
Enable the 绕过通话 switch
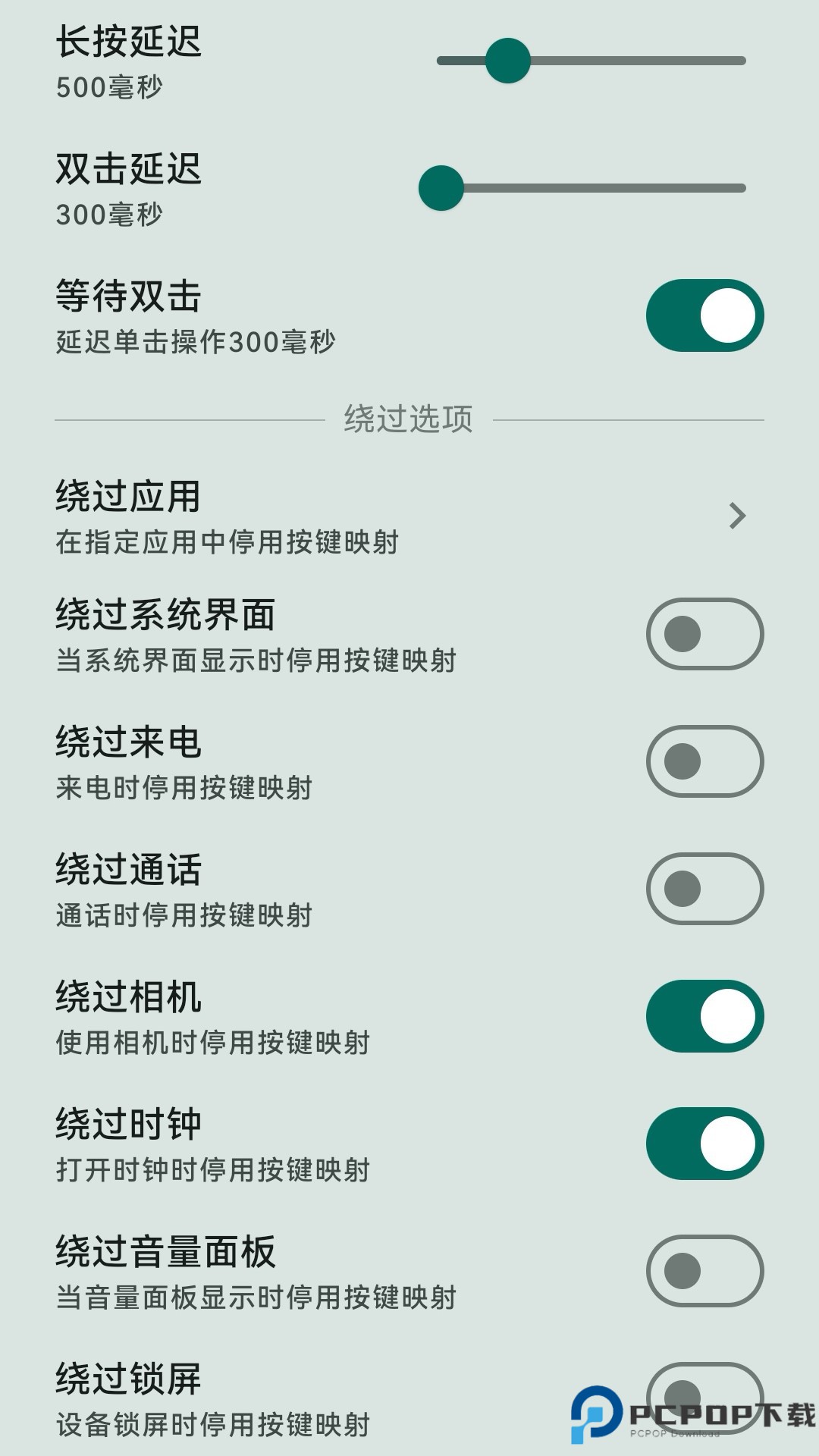(705, 889)
